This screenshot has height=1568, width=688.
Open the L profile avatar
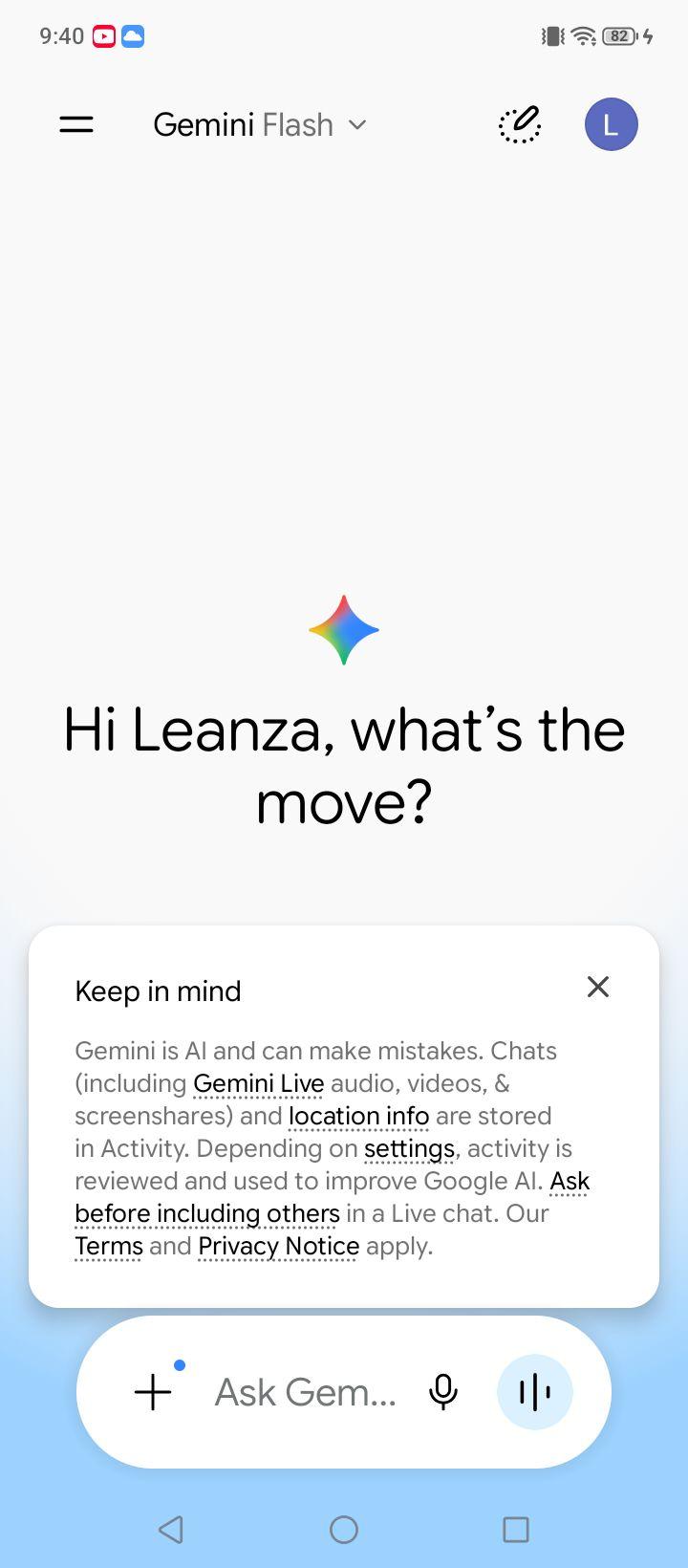[612, 124]
